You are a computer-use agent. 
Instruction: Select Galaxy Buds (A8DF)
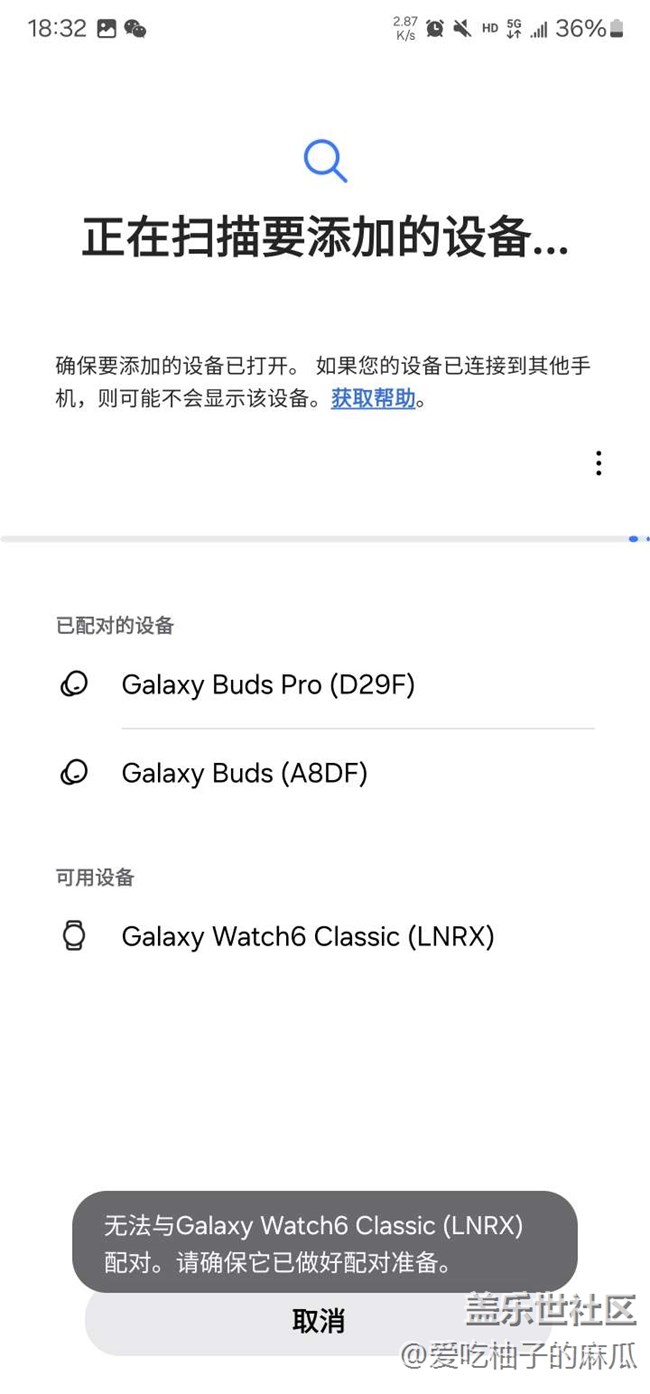[245, 773]
